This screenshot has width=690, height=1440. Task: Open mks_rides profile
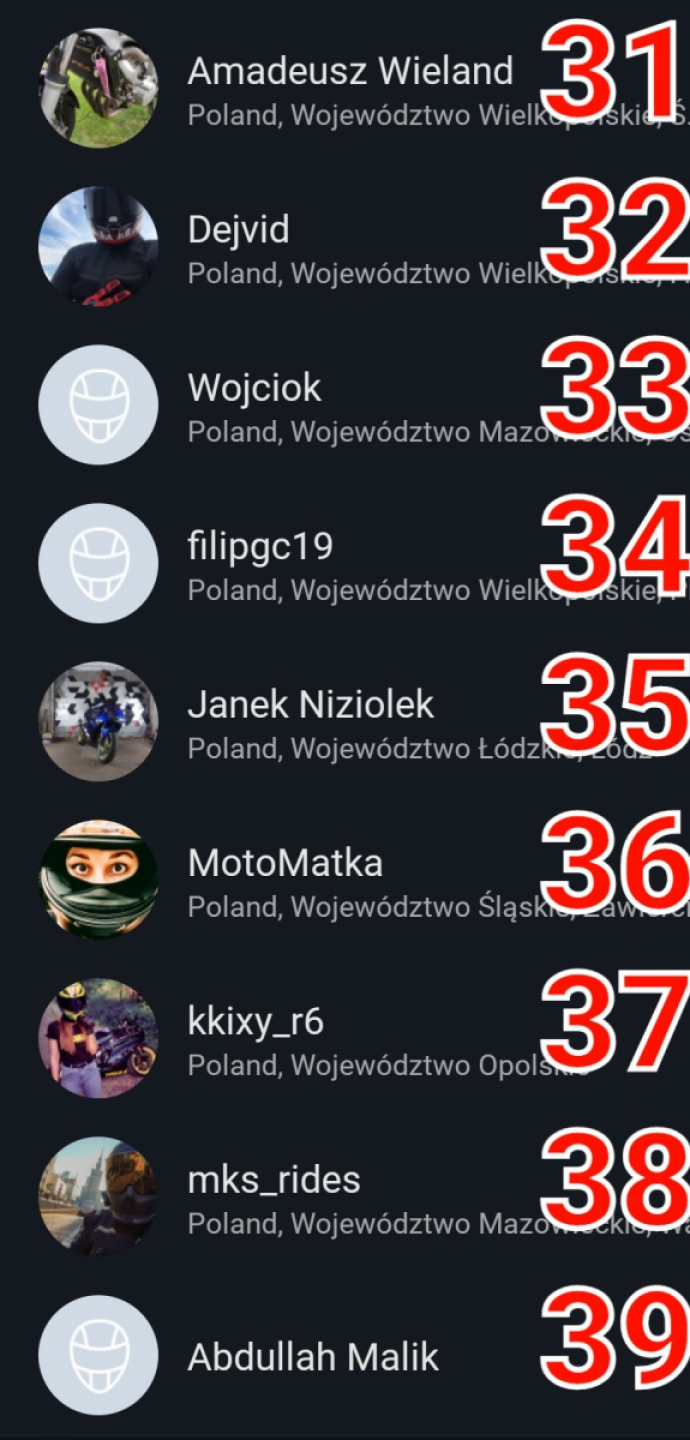point(274,1180)
